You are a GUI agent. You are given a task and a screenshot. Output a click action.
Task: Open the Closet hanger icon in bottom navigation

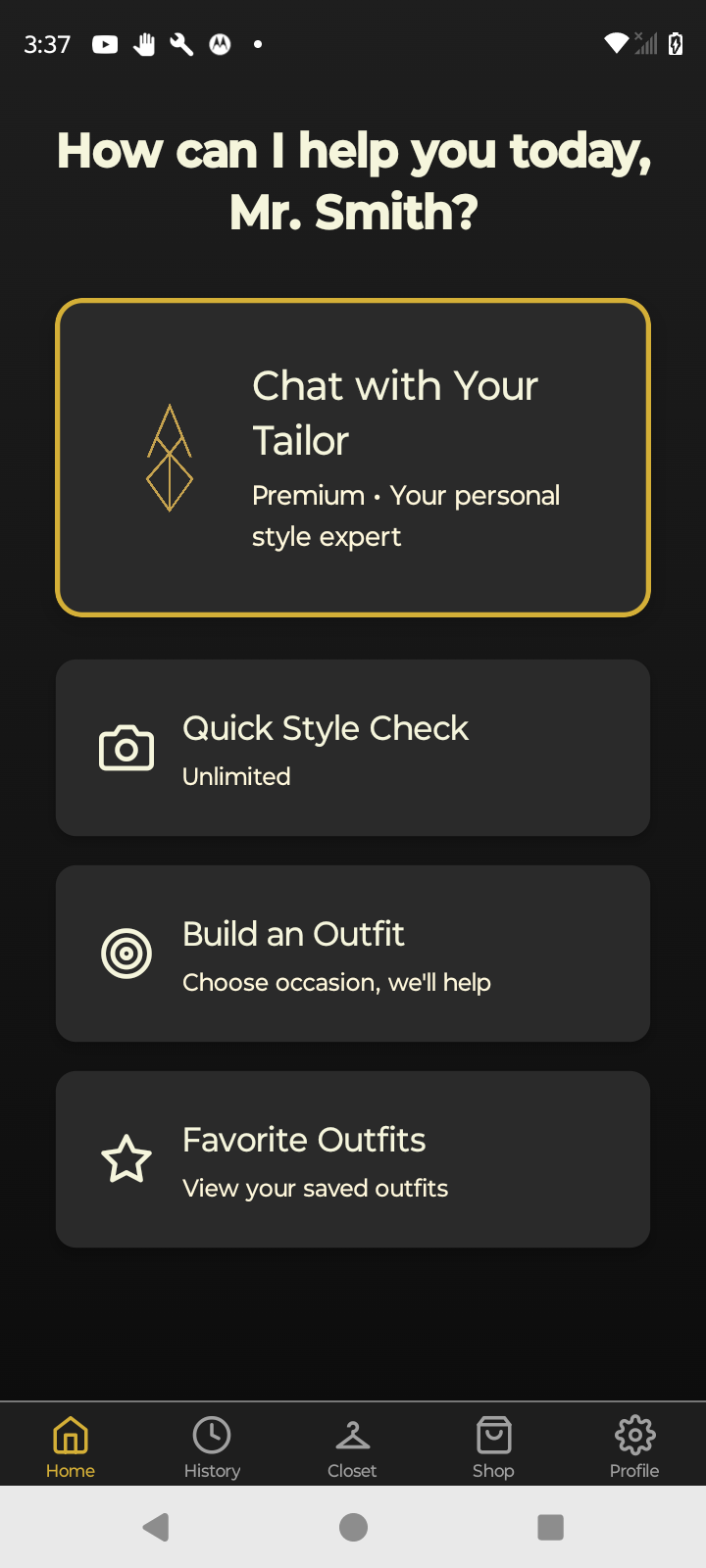(352, 1435)
